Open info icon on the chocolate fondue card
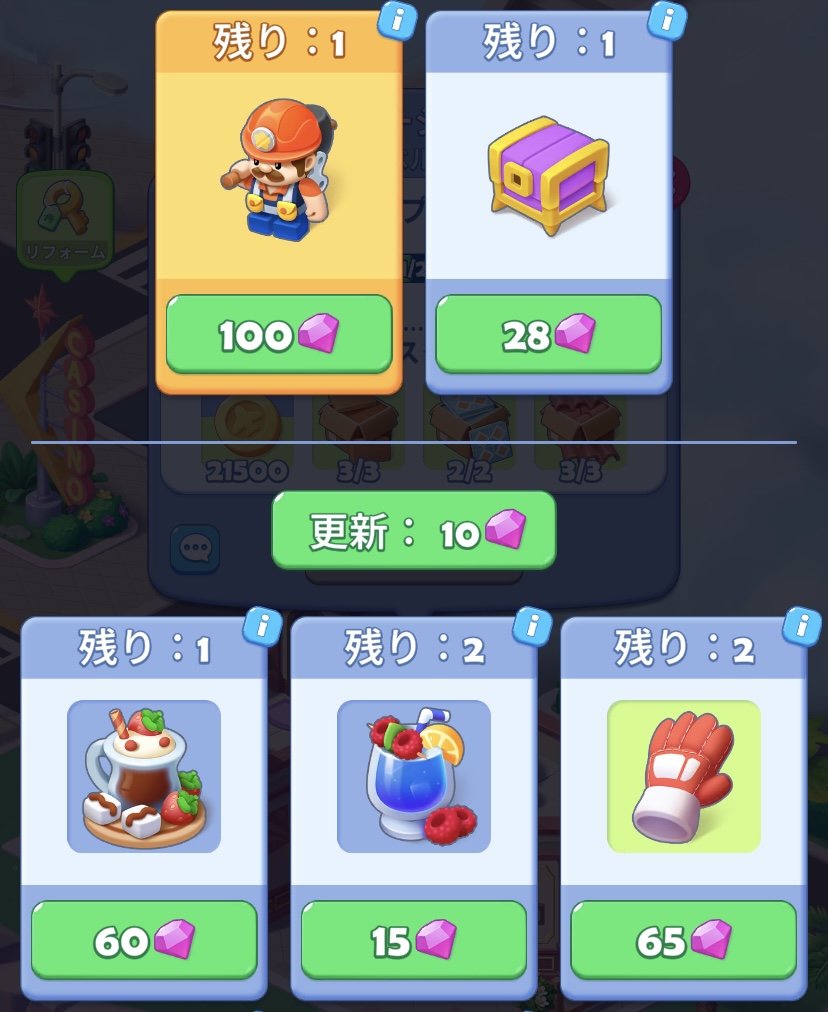Screen dimensions: 828x1012 pyautogui.click(x=261, y=626)
